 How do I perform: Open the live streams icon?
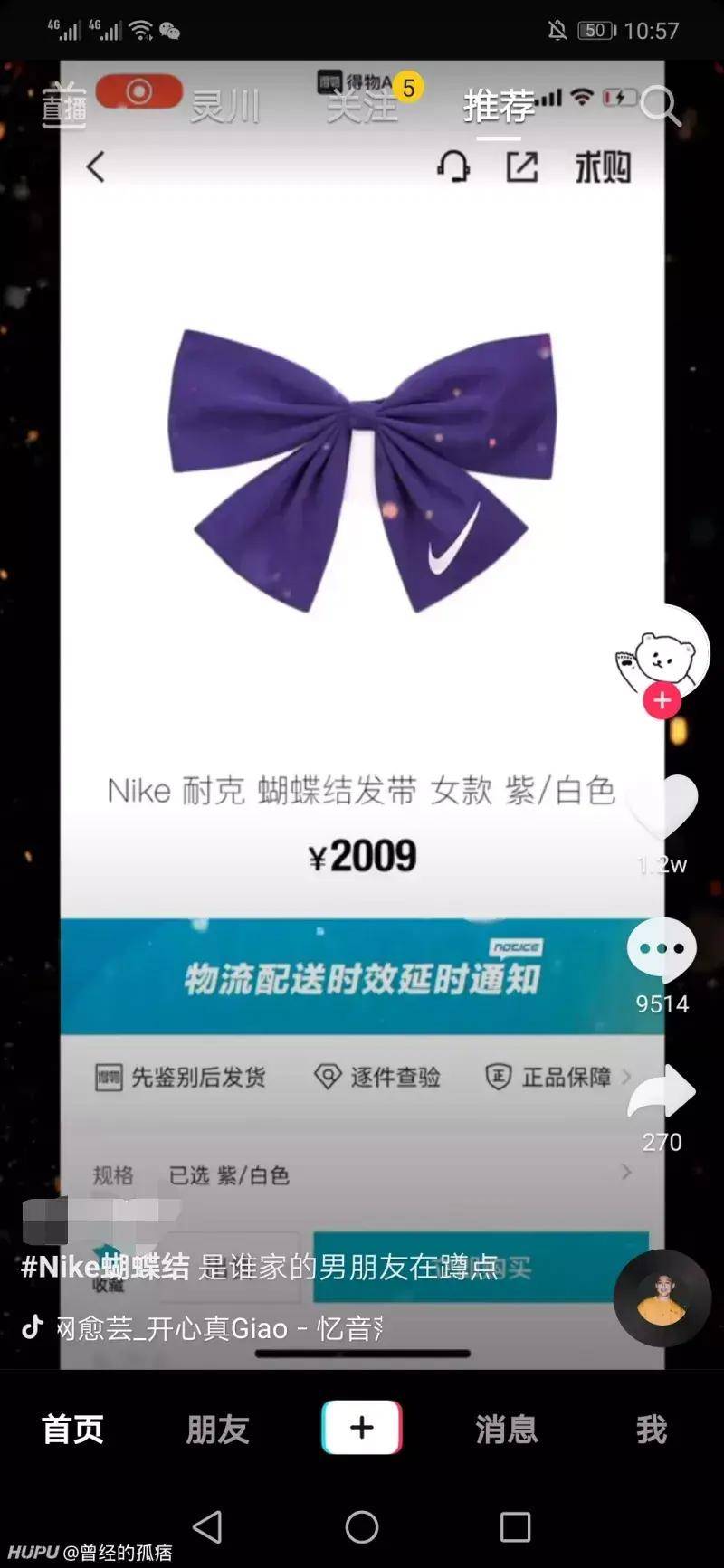tap(64, 105)
